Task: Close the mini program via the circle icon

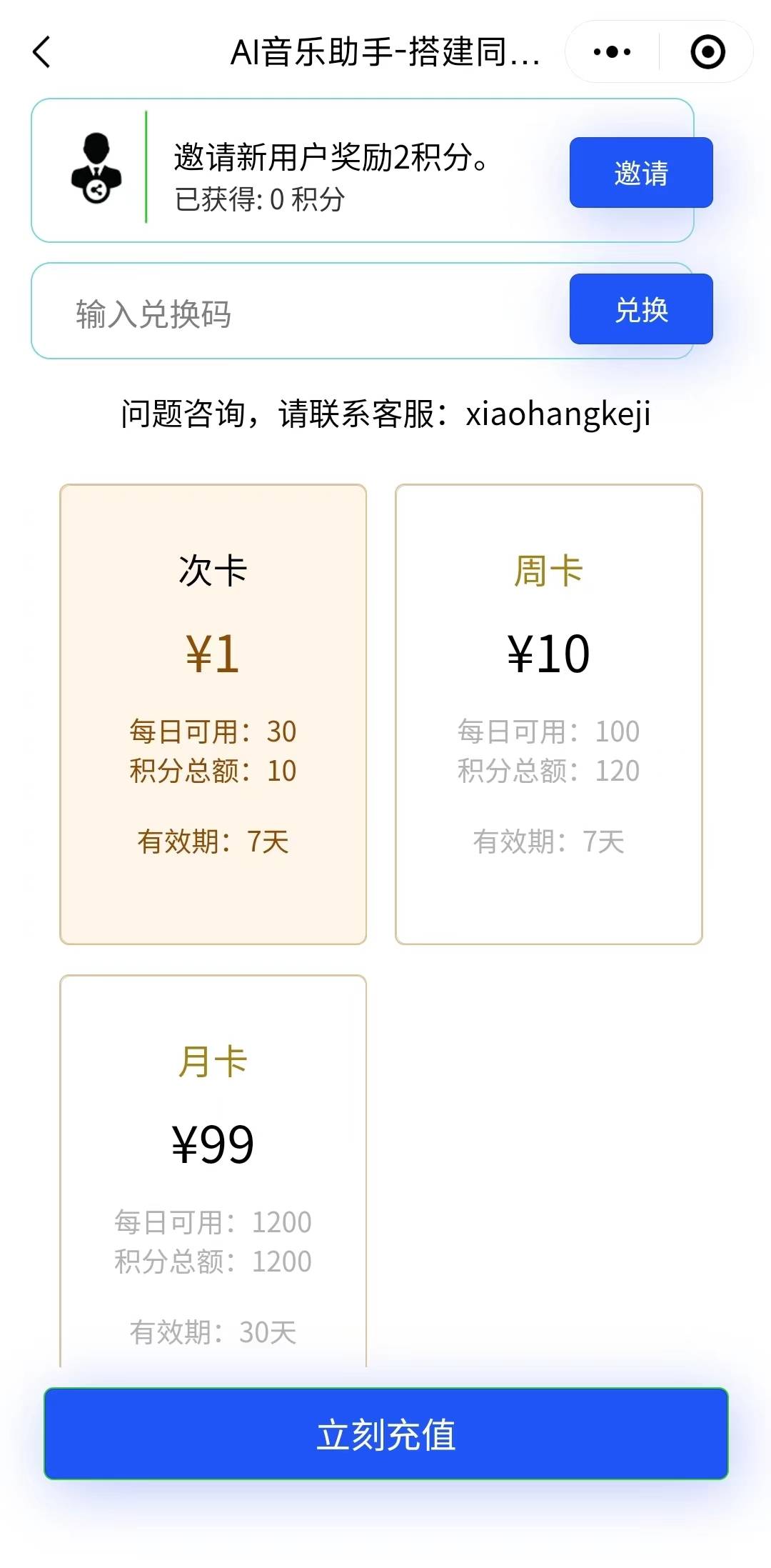Action: 707,52
